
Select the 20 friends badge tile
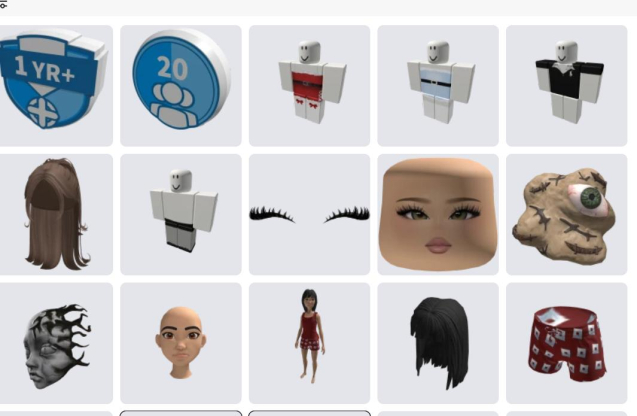point(181,85)
